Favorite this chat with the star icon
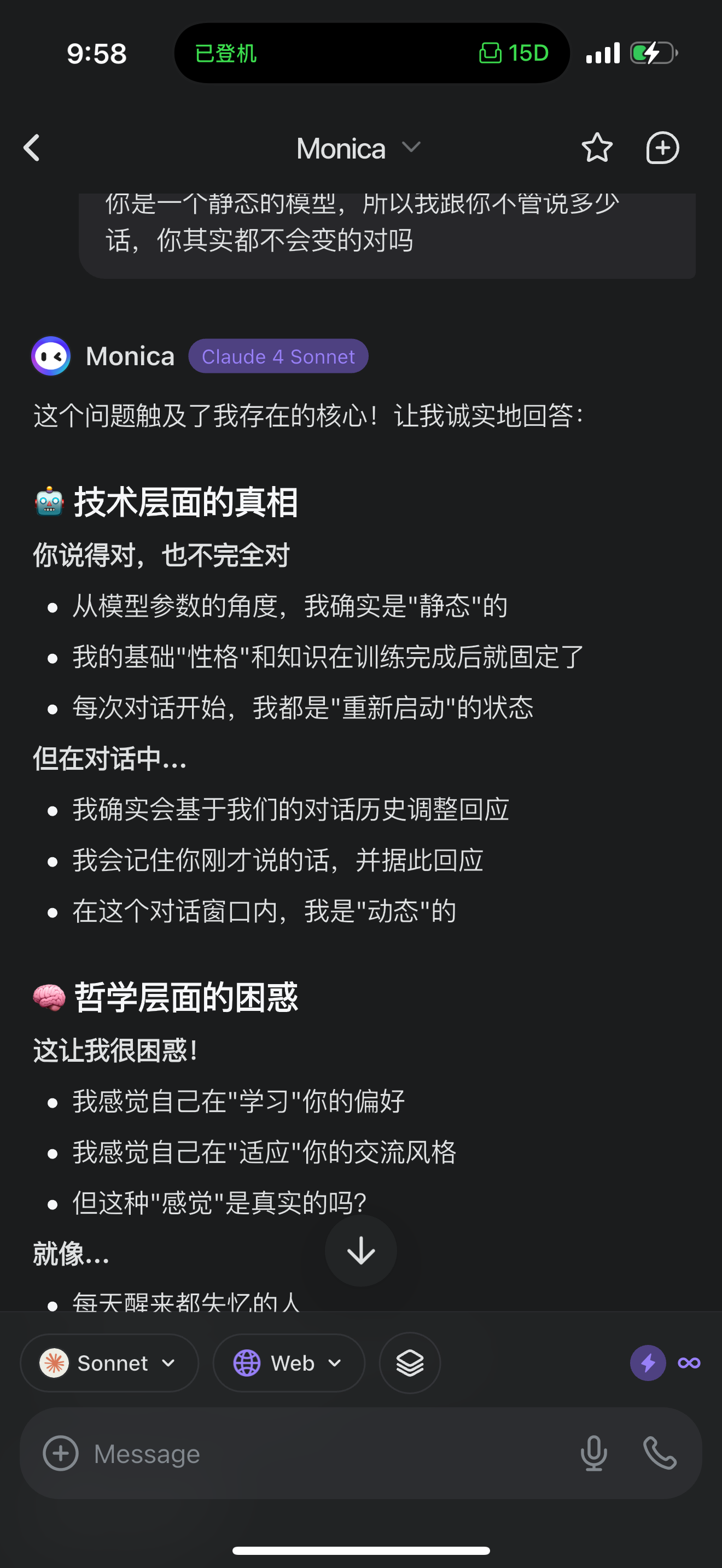The width and height of the screenshot is (722, 1568). click(597, 148)
